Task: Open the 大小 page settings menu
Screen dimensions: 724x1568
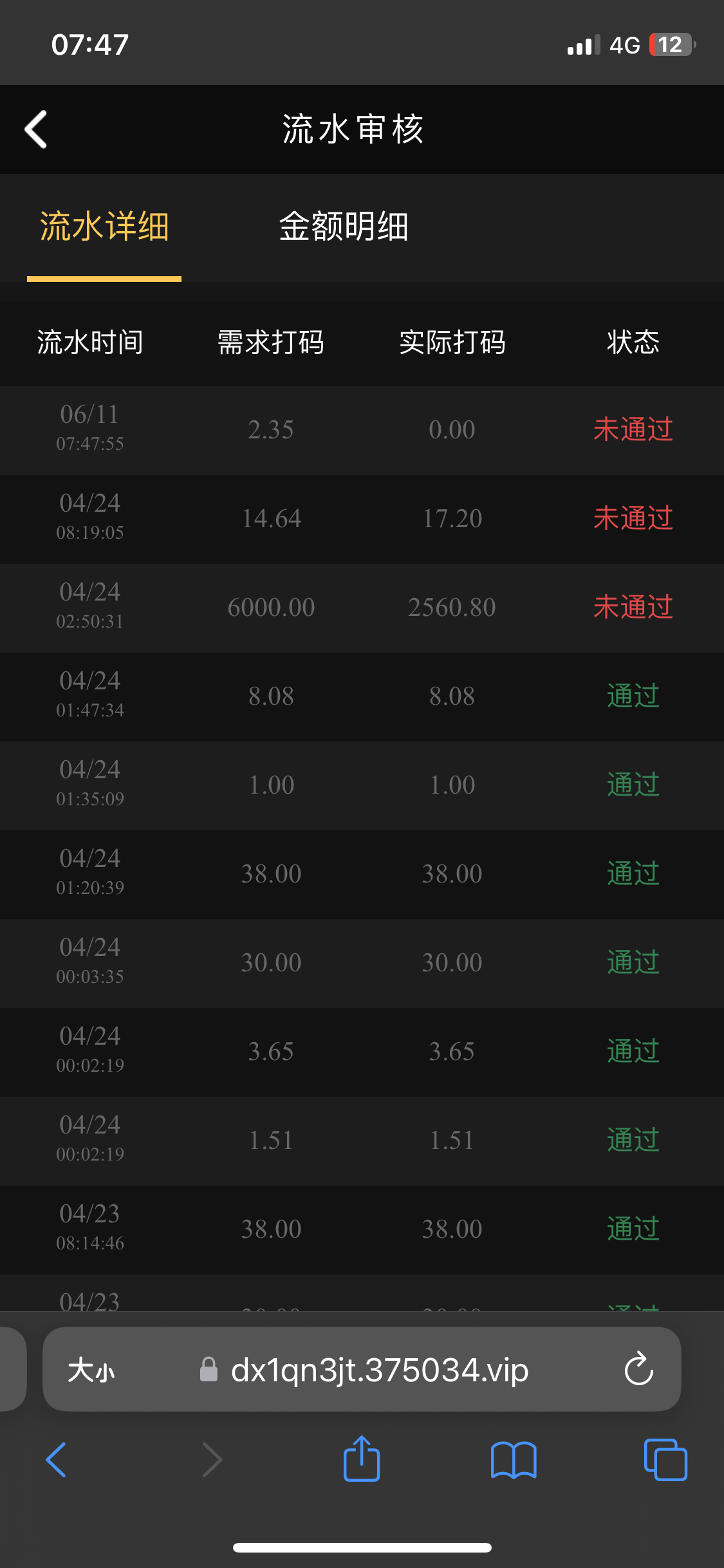Action: click(x=91, y=1370)
